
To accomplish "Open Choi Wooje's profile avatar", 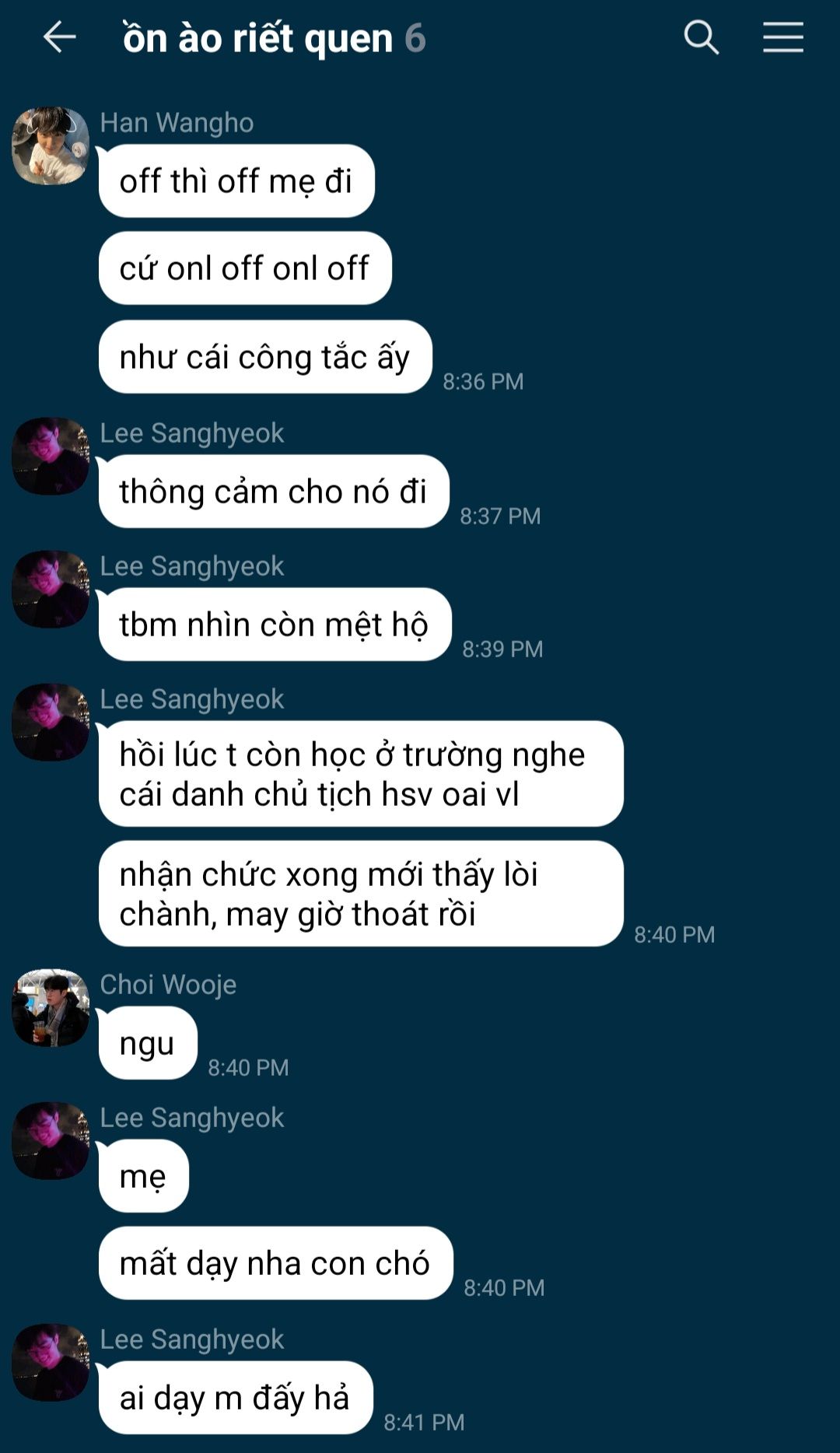I will tap(51, 1007).
